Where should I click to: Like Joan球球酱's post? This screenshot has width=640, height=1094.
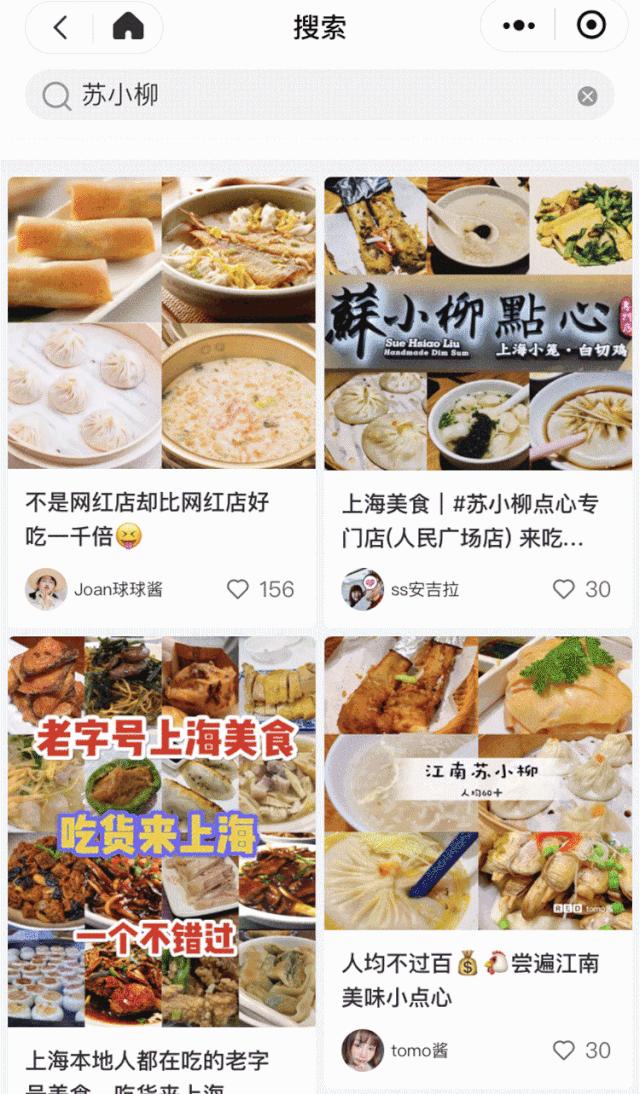[x=238, y=590]
